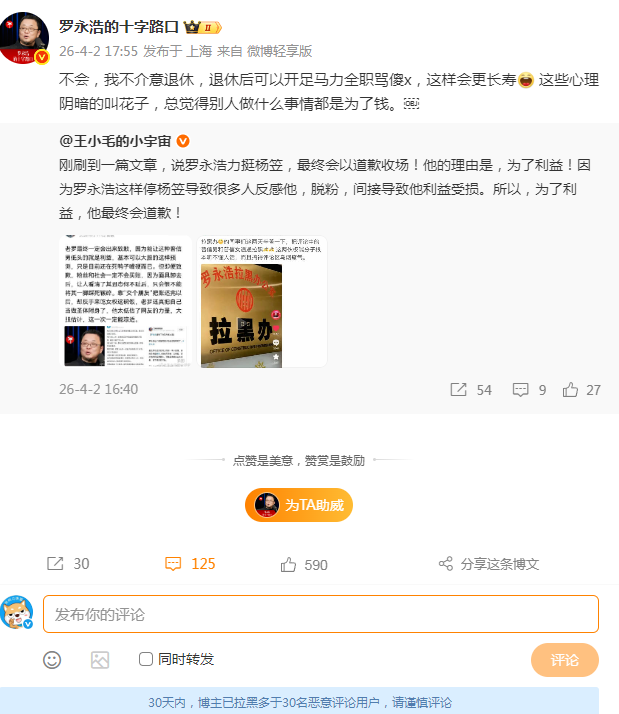Screen dimensions: 619x714
Task: Check the 同时转发 checkbox
Action: click(x=146, y=659)
